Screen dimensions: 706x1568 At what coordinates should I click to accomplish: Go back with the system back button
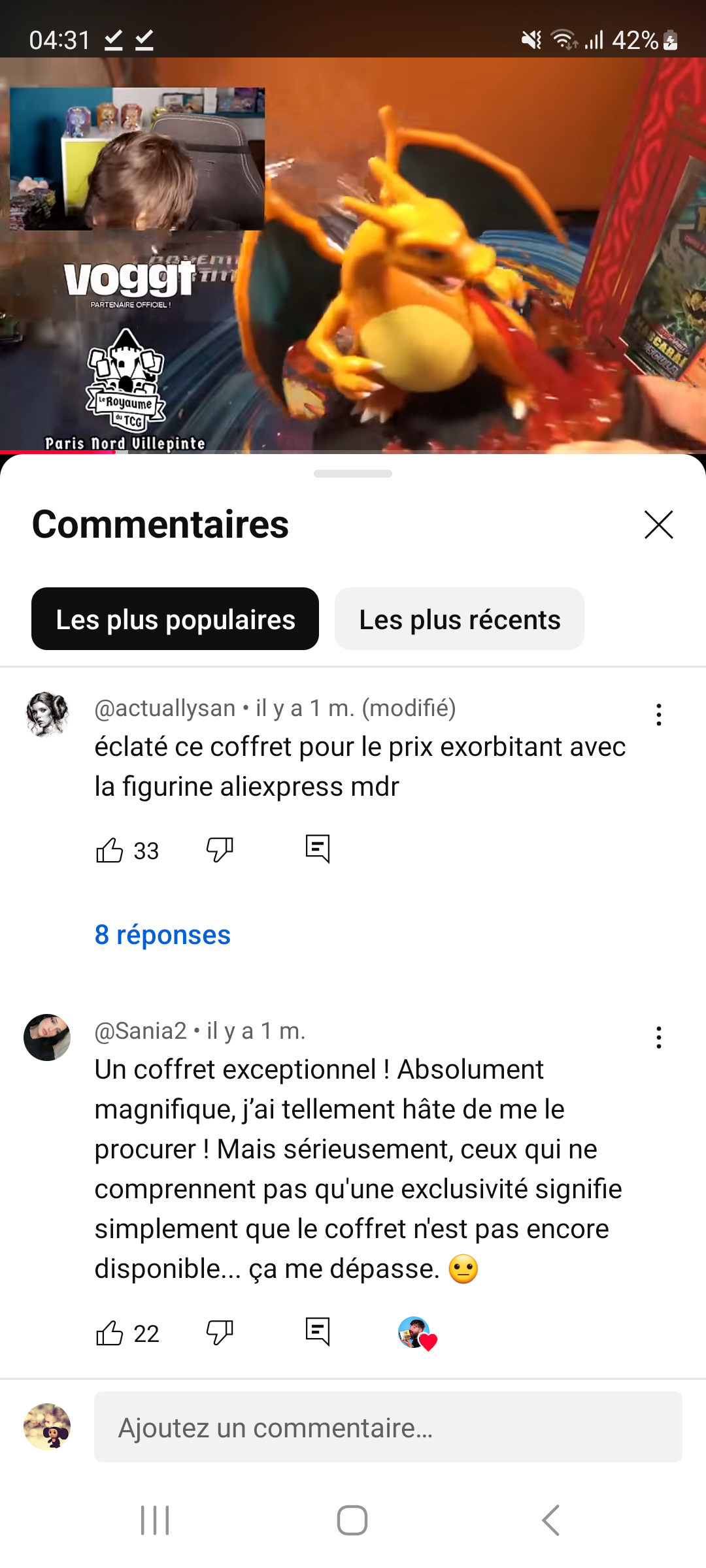550,1520
